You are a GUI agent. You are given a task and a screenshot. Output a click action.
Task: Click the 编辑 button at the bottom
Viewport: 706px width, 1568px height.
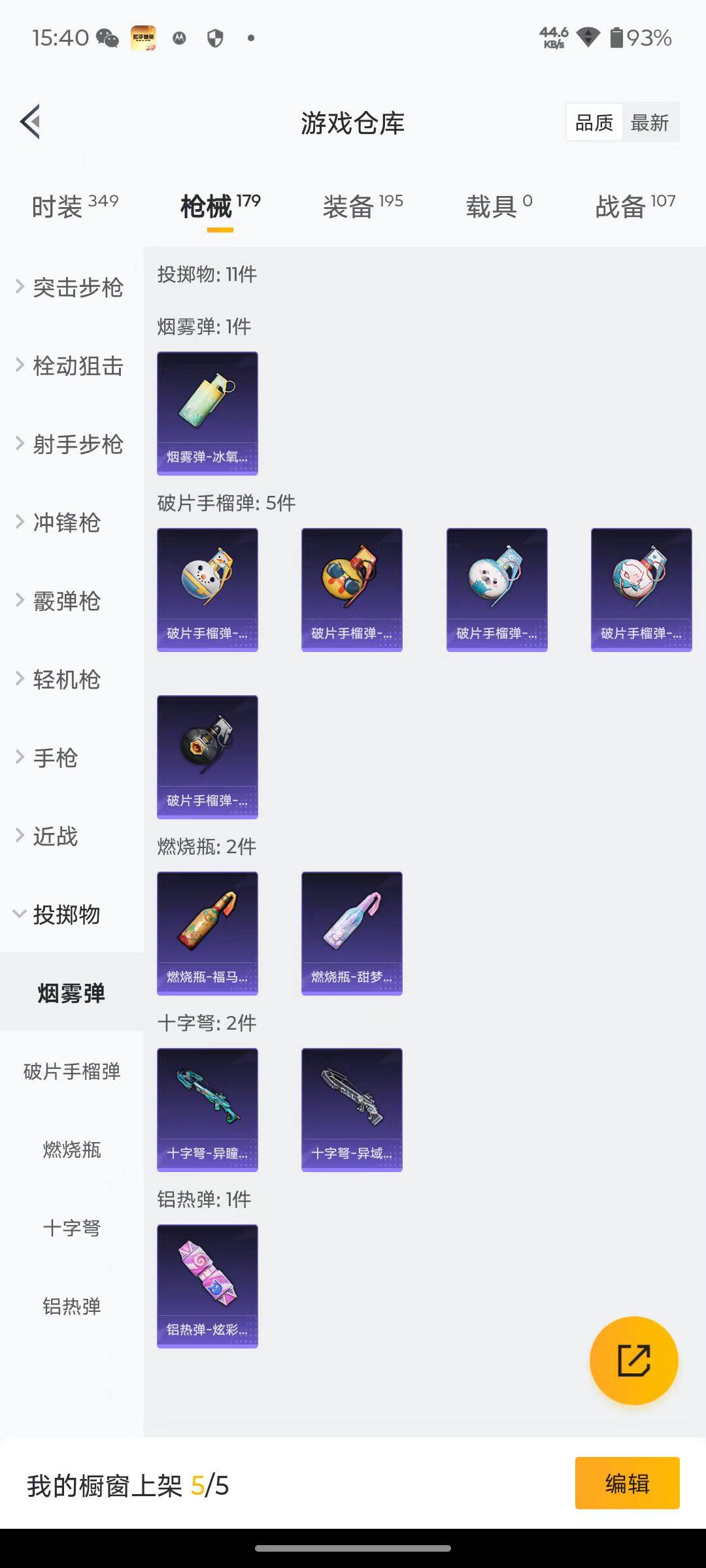tap(626, 1484)
